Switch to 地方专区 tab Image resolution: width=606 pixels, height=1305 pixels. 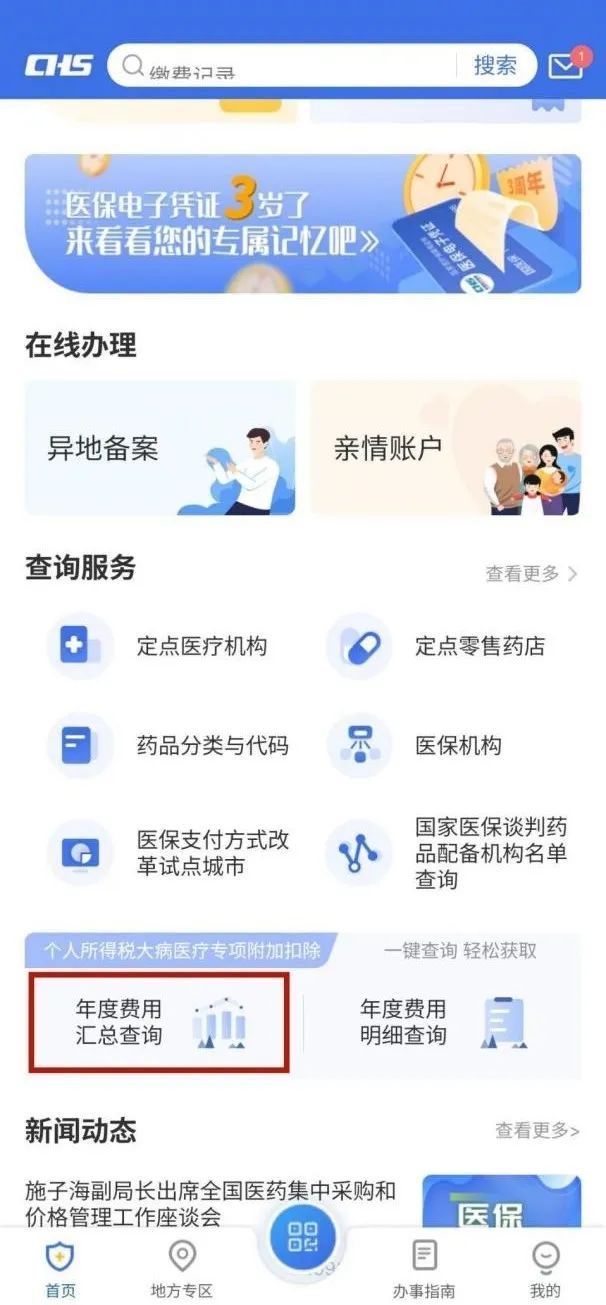181,1268
